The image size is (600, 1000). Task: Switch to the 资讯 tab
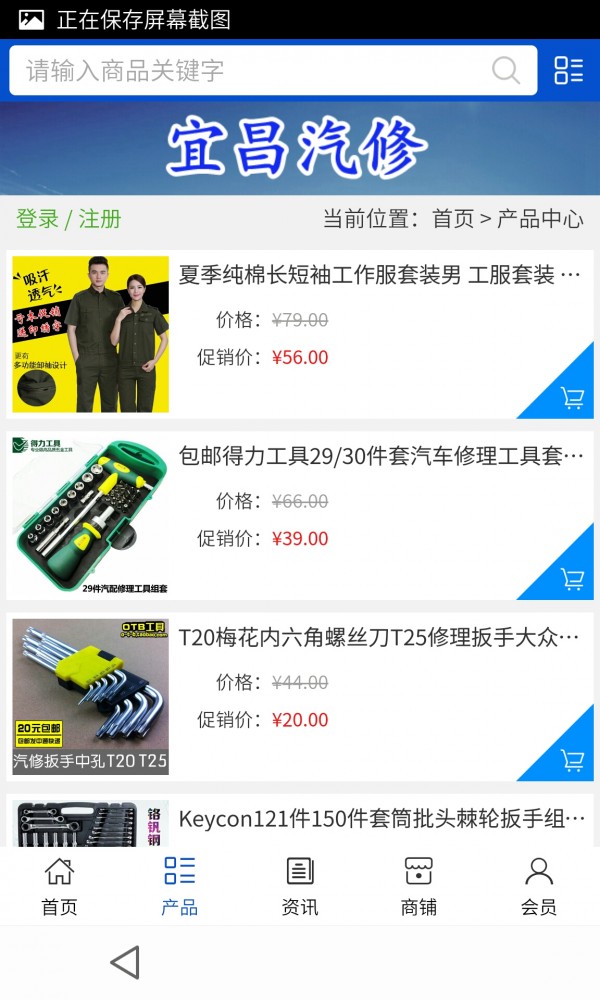pyautogui.click(x=300, y=886)
